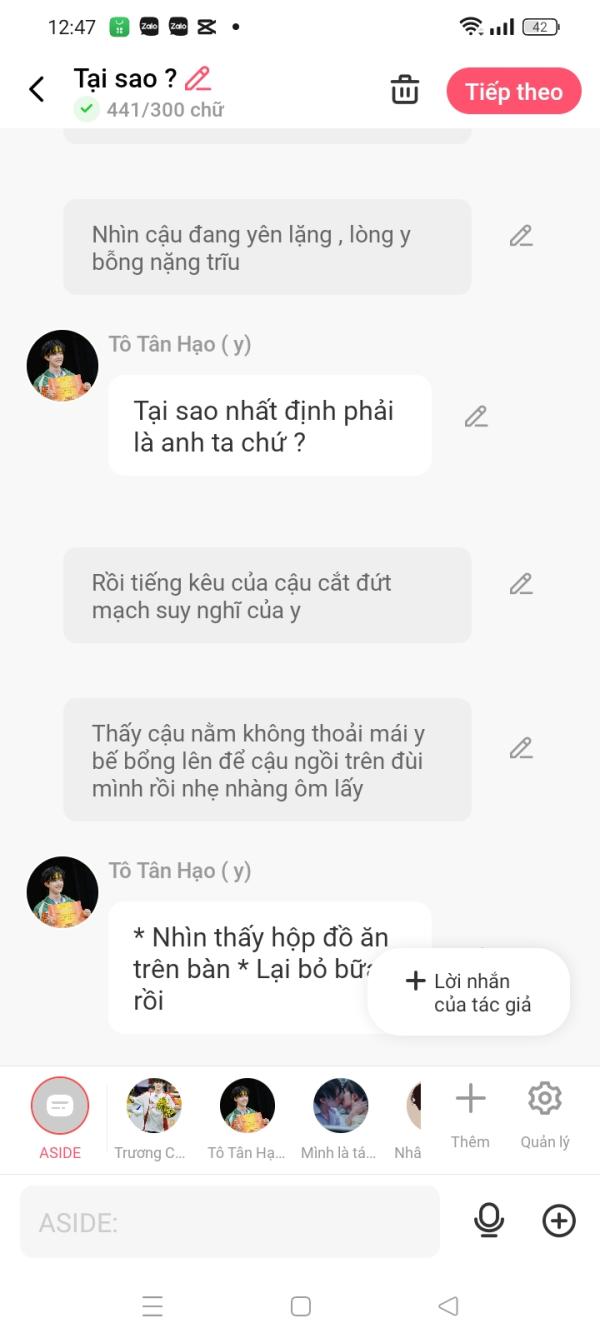Edit the chapter title 'Tại sao ?'

point(198,78)
